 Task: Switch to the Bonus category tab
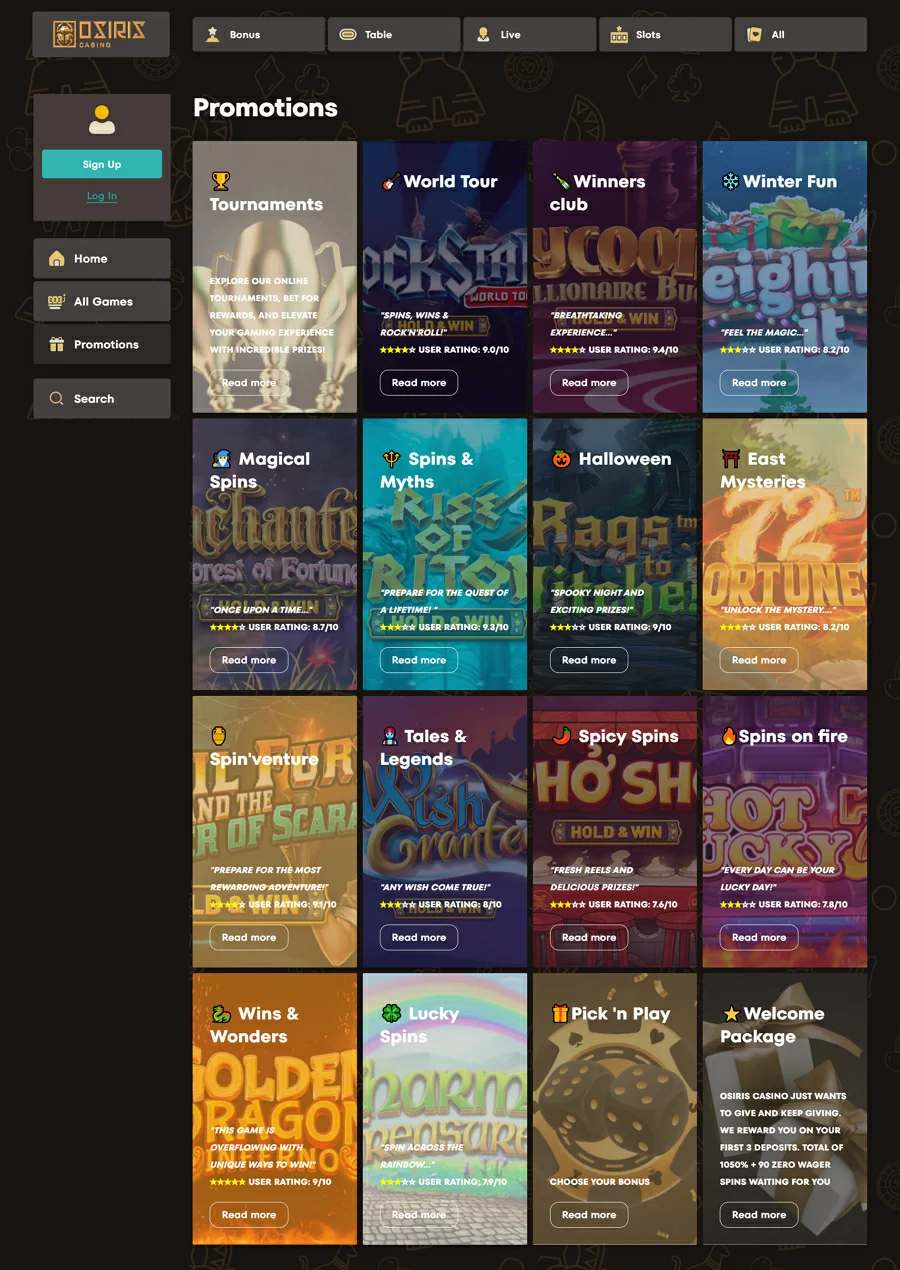(x=258, y=34)
